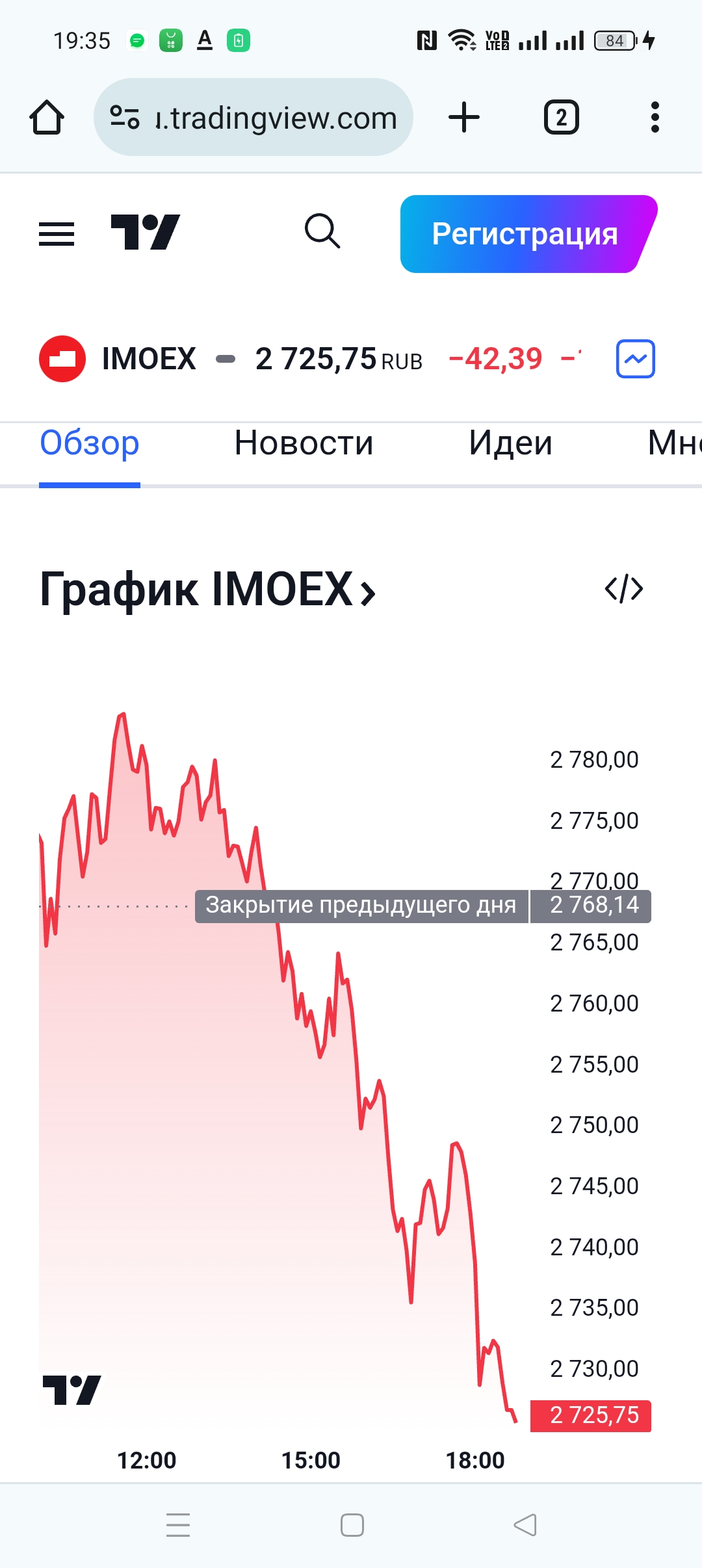Viewport: 702px width, 1568px height.
Task: Go to the TradingView homepage logo
Action: click(146, 232)
